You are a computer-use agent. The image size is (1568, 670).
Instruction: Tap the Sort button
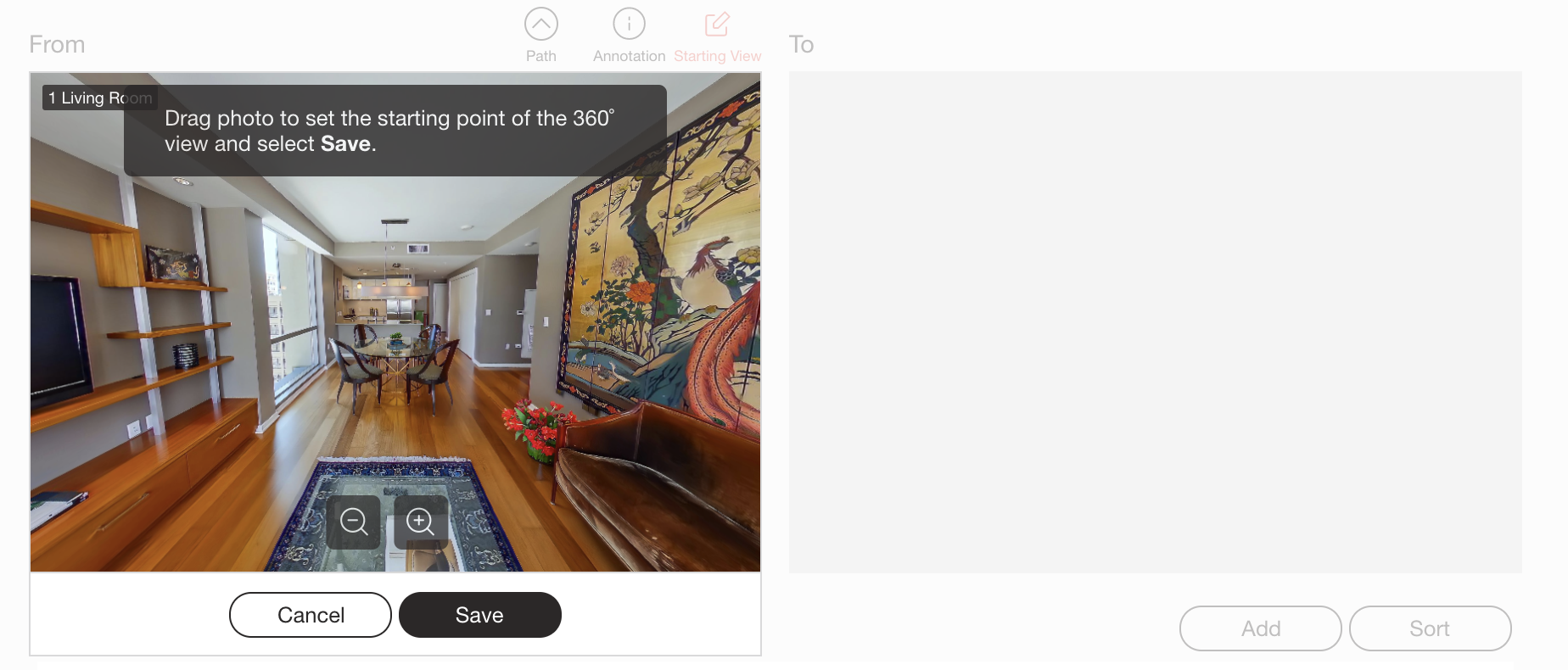1430,628
